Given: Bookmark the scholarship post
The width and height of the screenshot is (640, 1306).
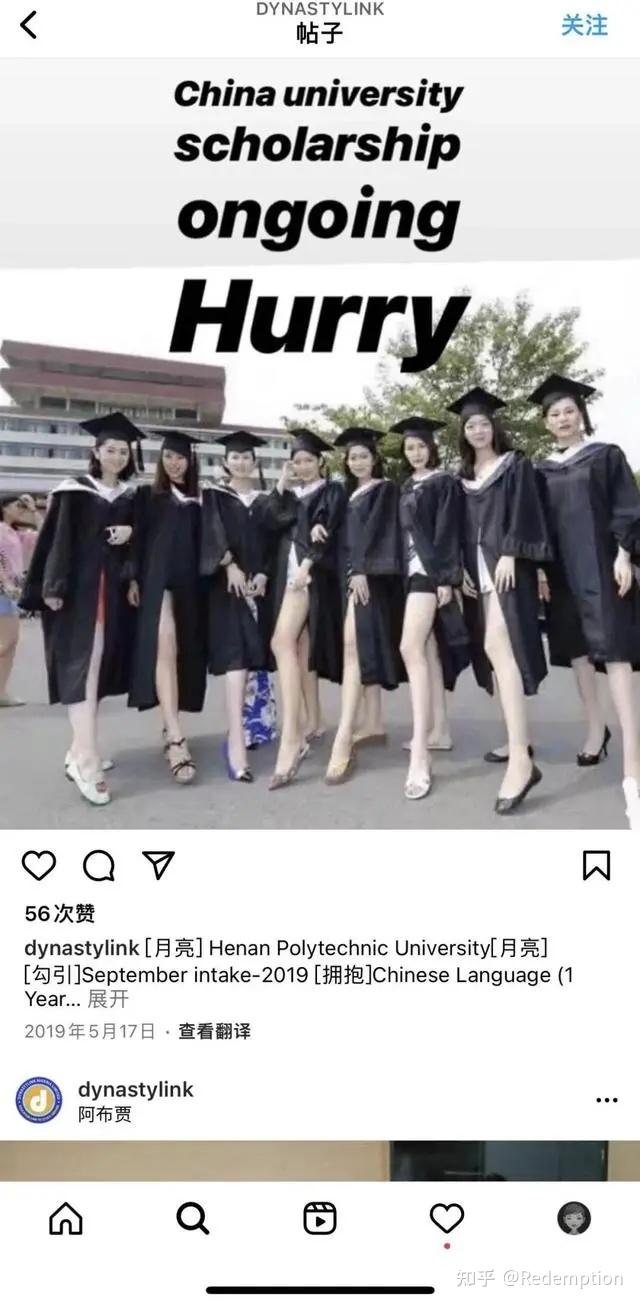Looking at the screenshot, I should point(596,865).
